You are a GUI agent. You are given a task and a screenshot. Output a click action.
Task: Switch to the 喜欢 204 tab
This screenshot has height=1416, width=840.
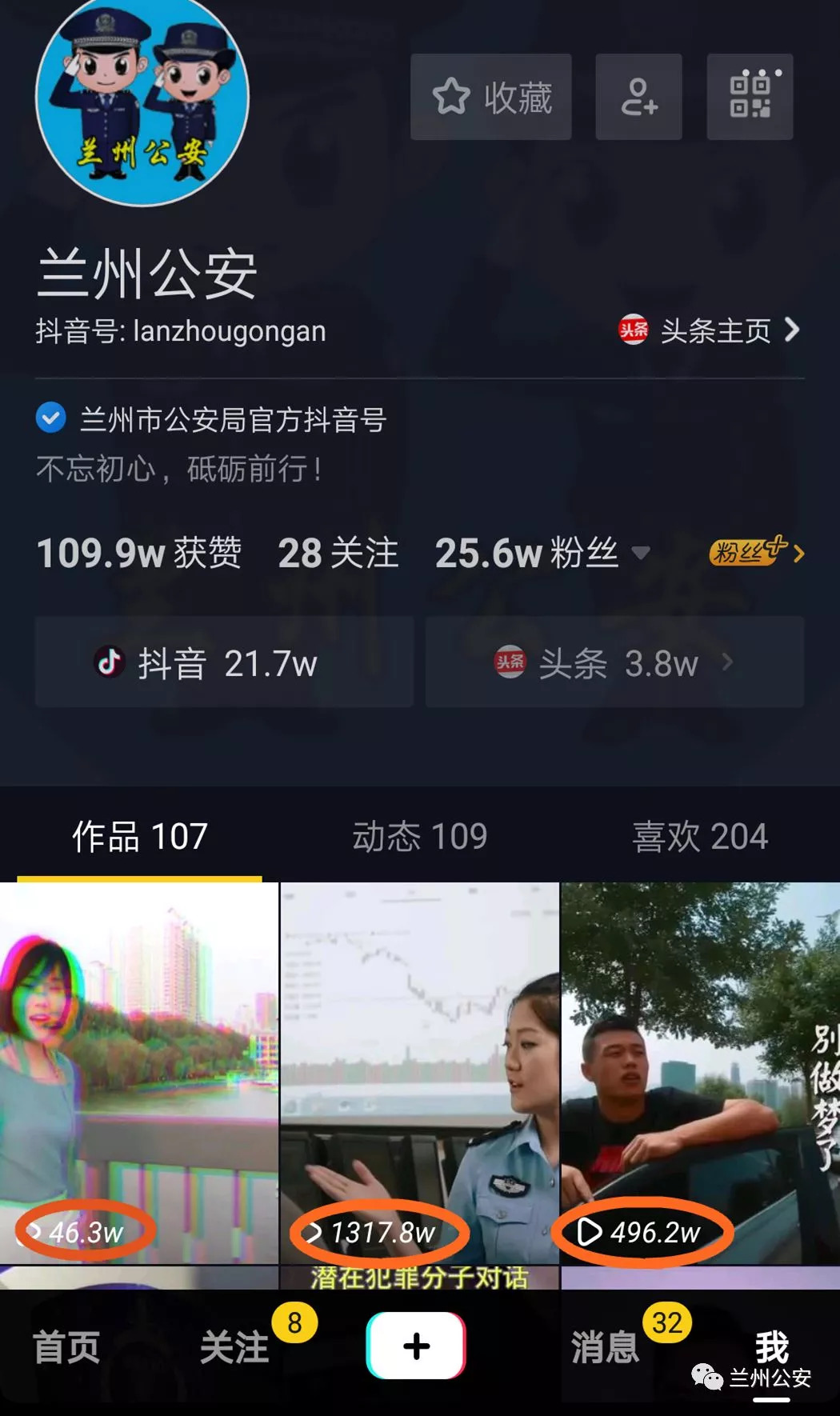click(x=699, y=835)
